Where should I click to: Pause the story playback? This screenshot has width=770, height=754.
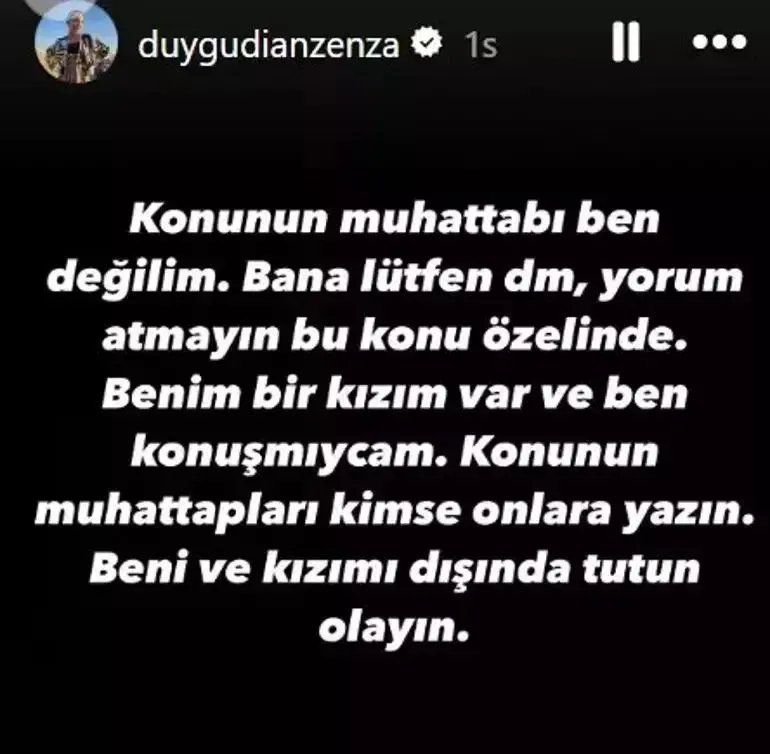coord(625,44)
